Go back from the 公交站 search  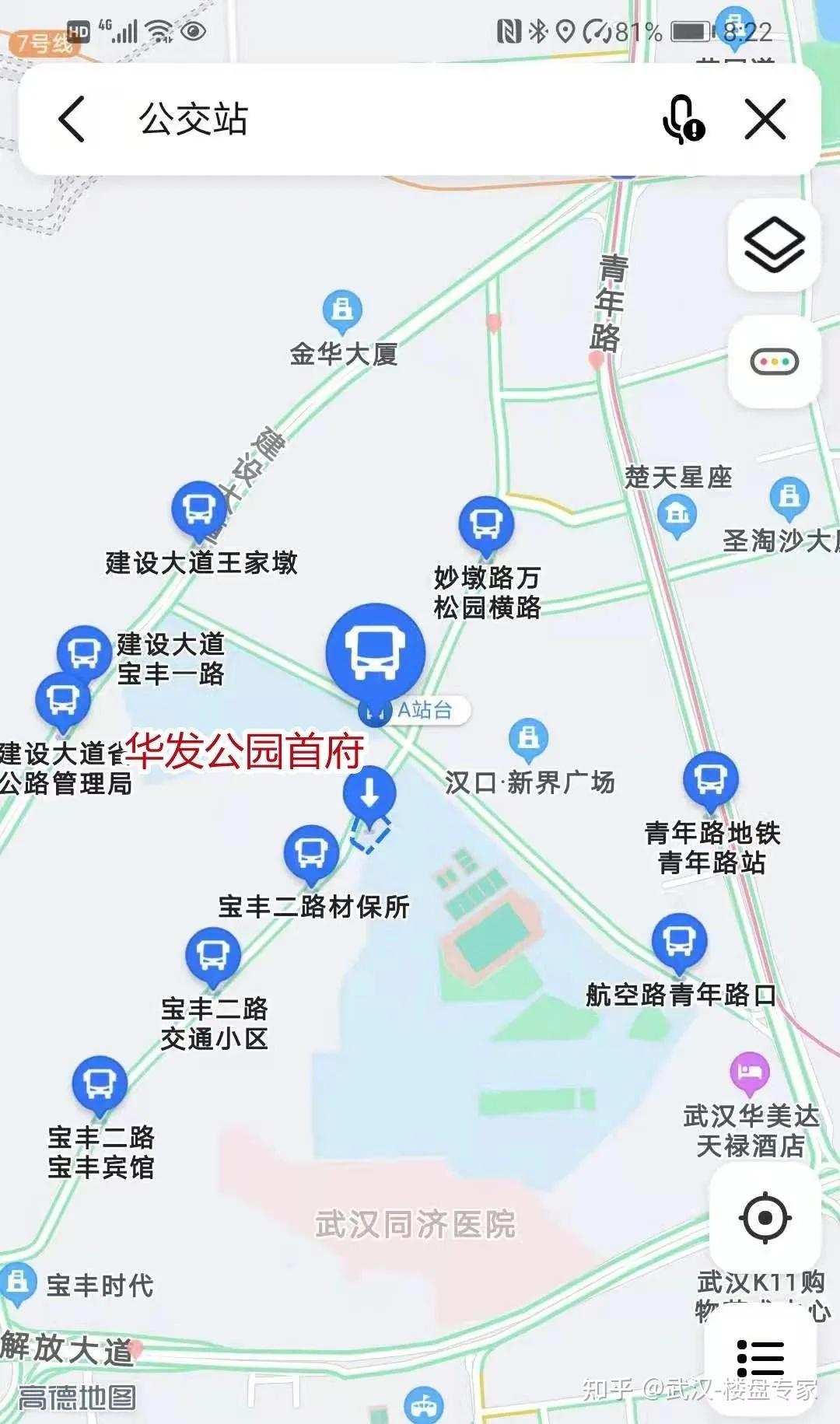[x=72, y=120]
